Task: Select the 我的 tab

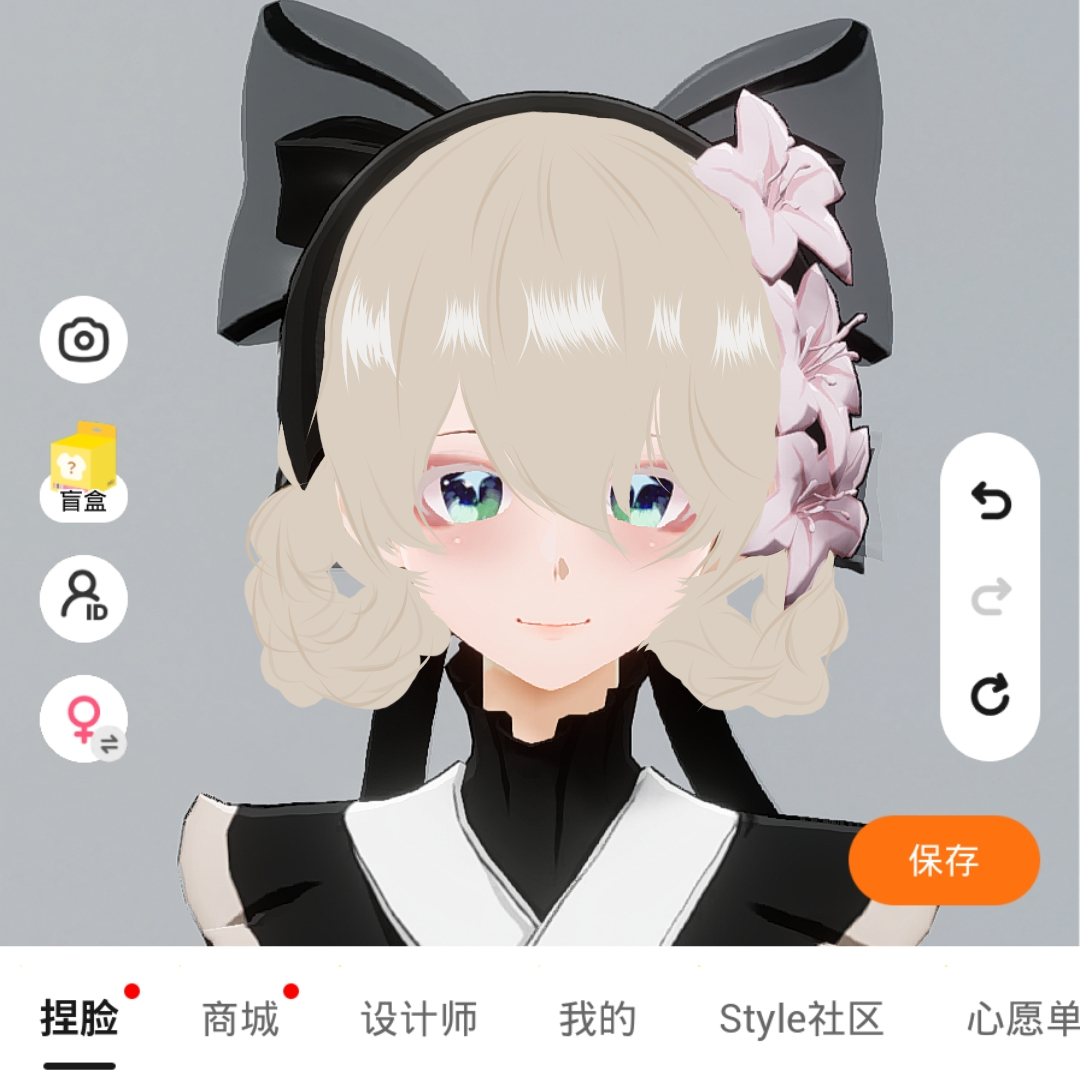Action: pyautogui.click(x=597, y=1018)
